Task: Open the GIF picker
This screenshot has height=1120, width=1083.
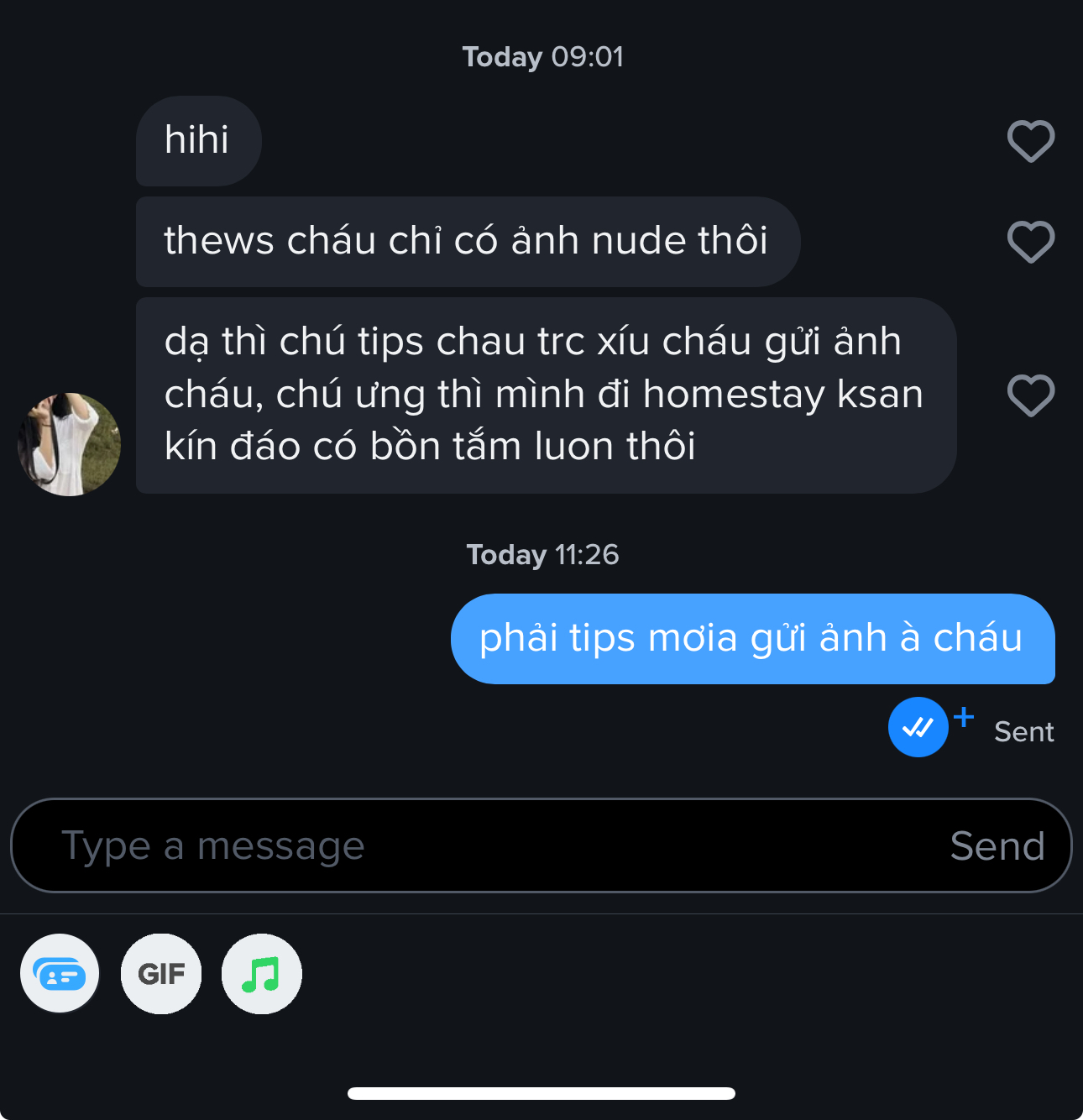Action: pos(161,974)
